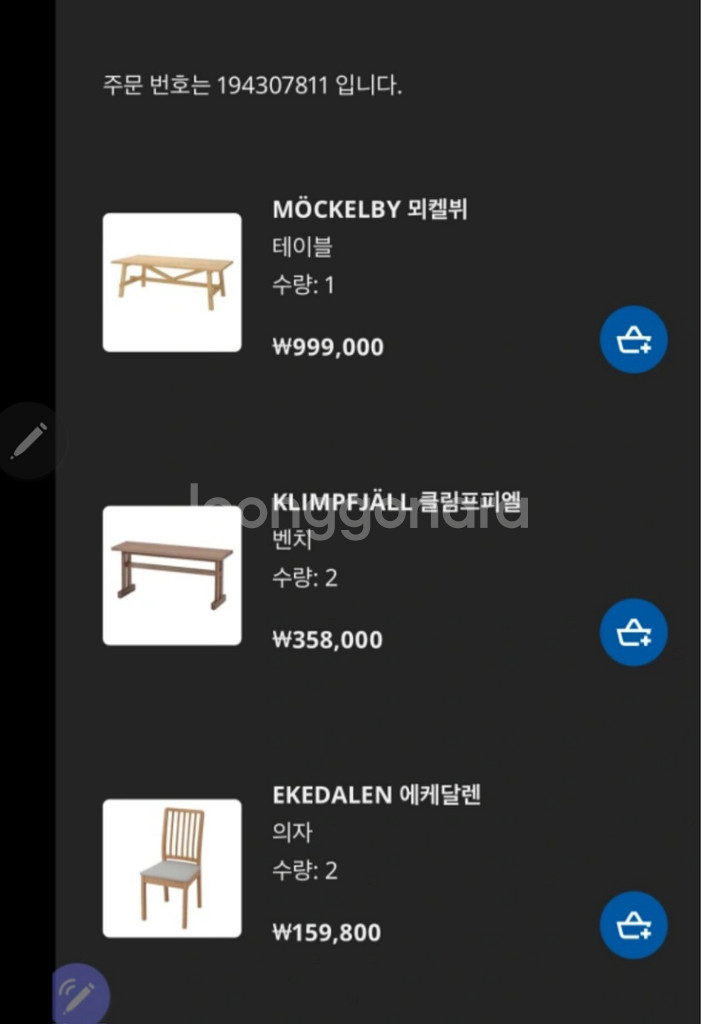Add KLIMPFJÄLL bench to the shopping cart
Image resolution: width=701 pixels, height=1024 pixels.
pos(633,632)
